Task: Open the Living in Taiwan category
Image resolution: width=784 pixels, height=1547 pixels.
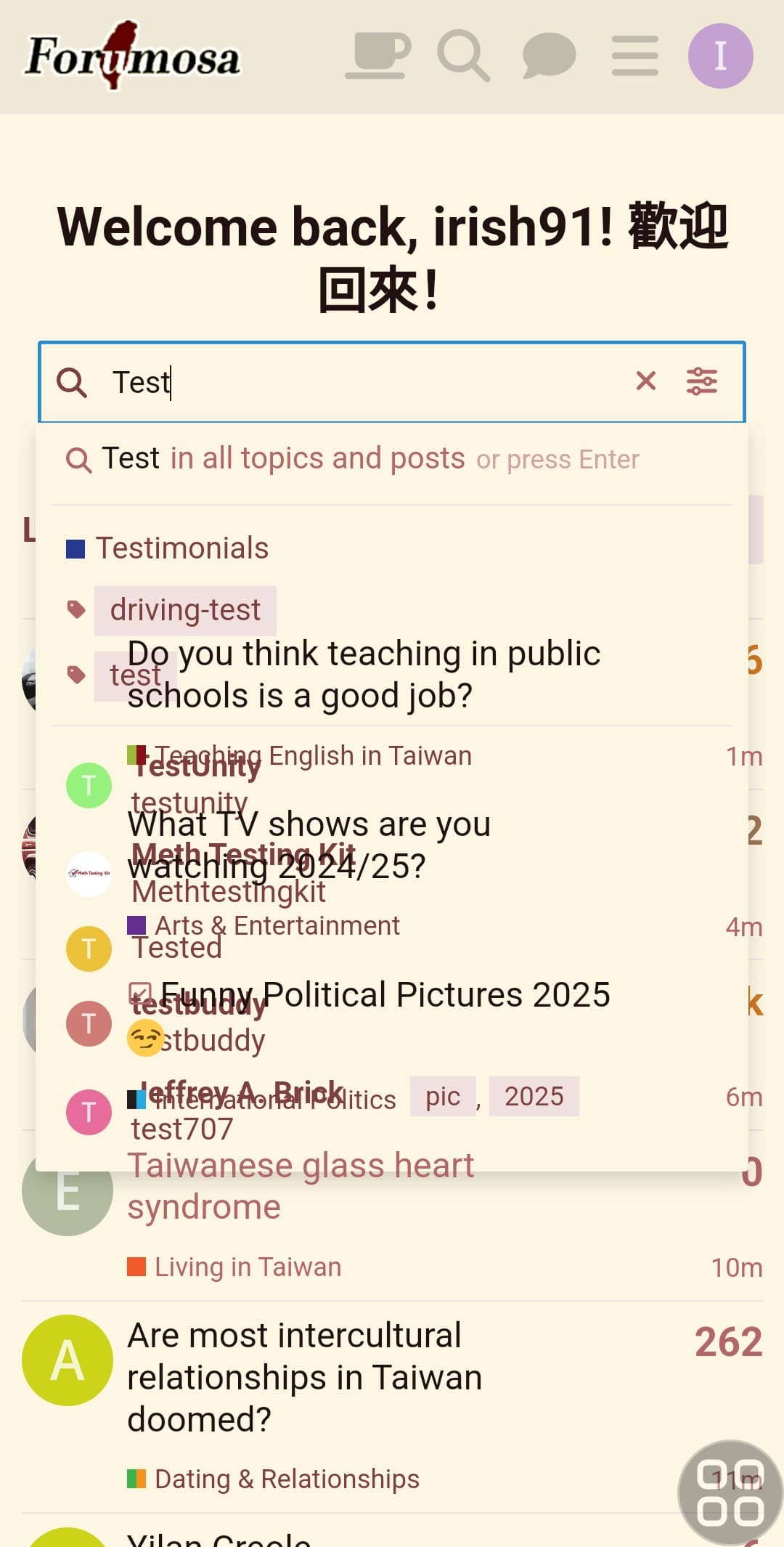Action: (x=248, y=1267)
